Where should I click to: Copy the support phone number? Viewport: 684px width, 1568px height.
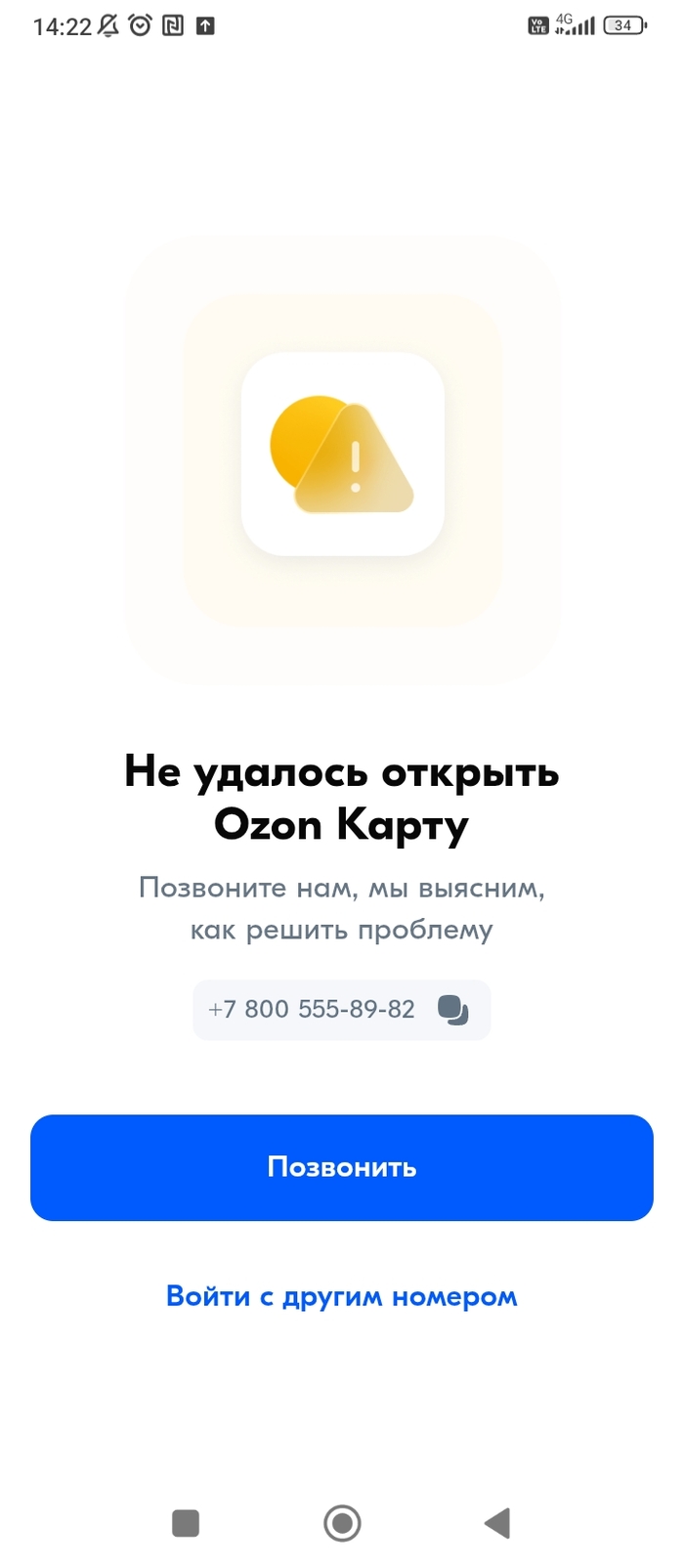click(453, 1010)
